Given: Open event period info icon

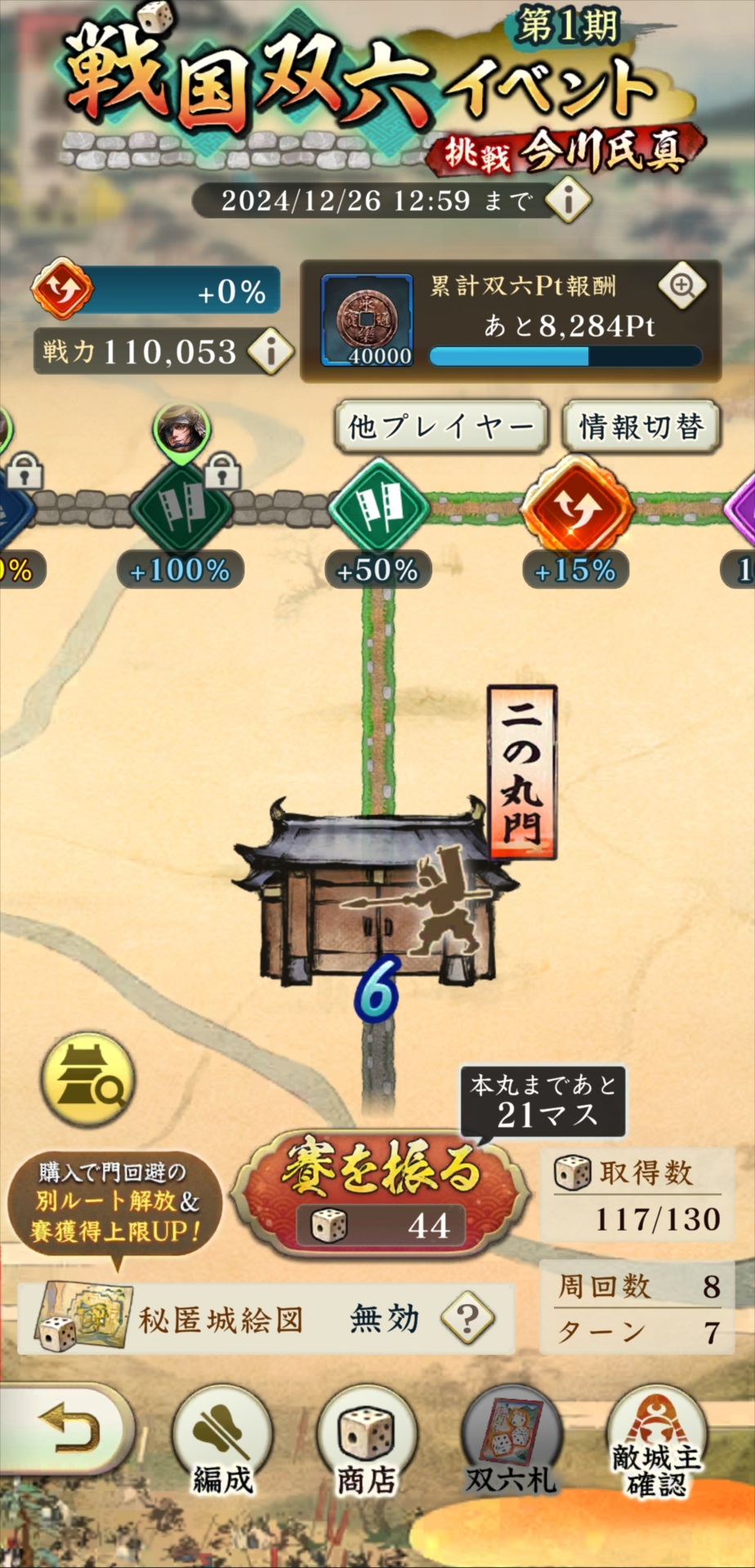Looking at the screenshot, I should click(x=568, y=200).
